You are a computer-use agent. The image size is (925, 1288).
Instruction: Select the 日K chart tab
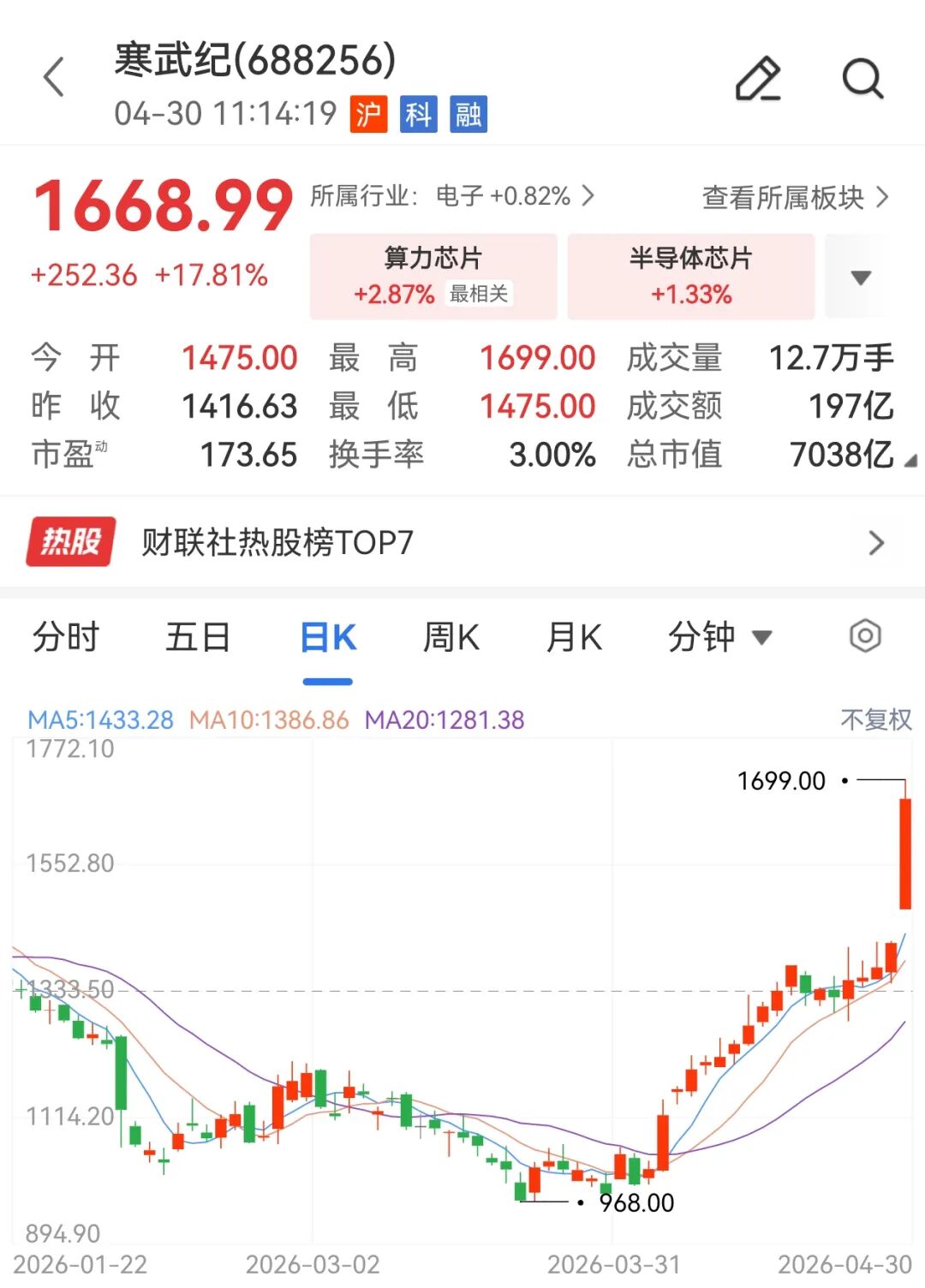pyautogui.click(x=328, y=638)
